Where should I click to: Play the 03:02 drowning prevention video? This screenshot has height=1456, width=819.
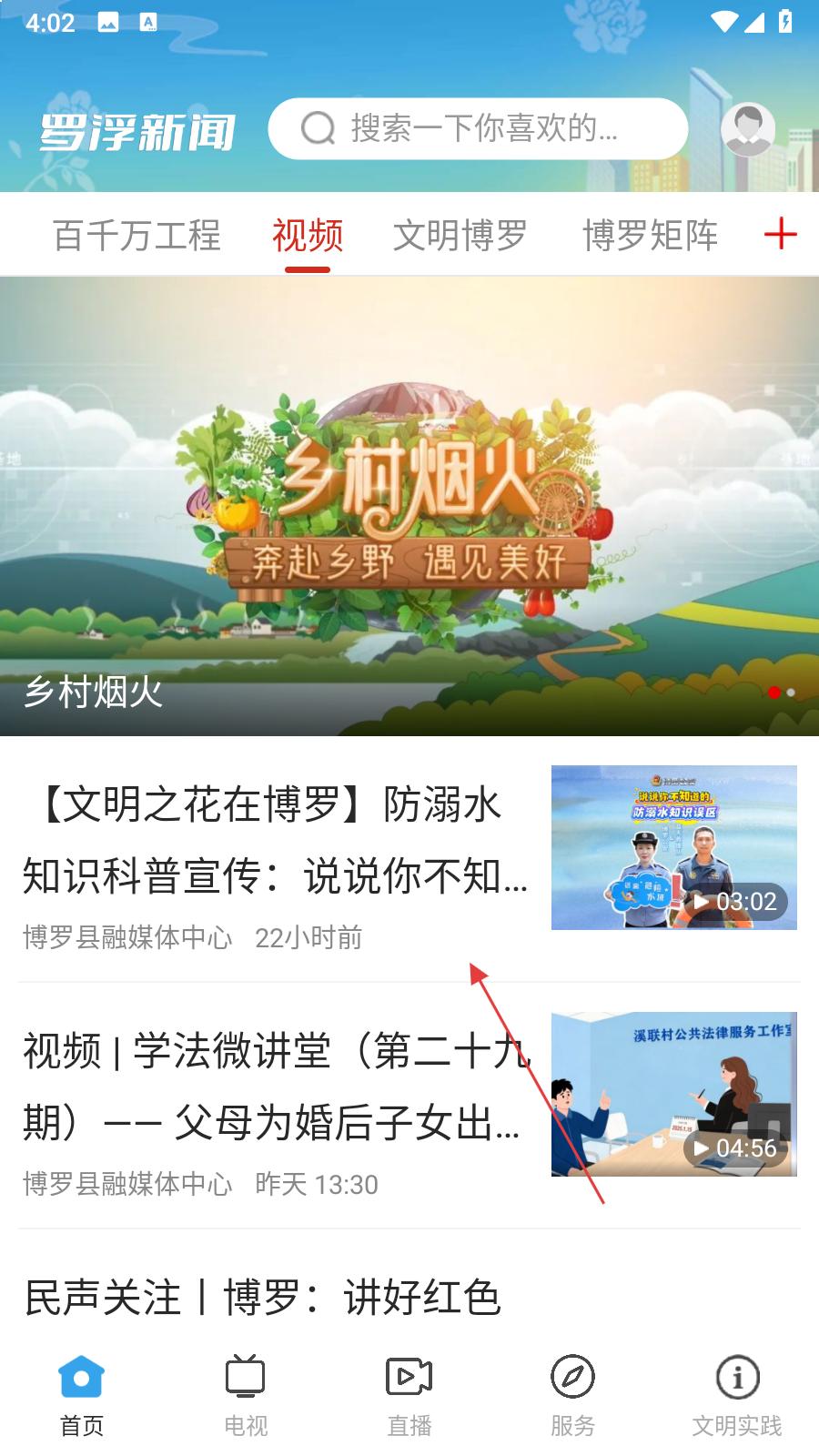pos(673,847)
